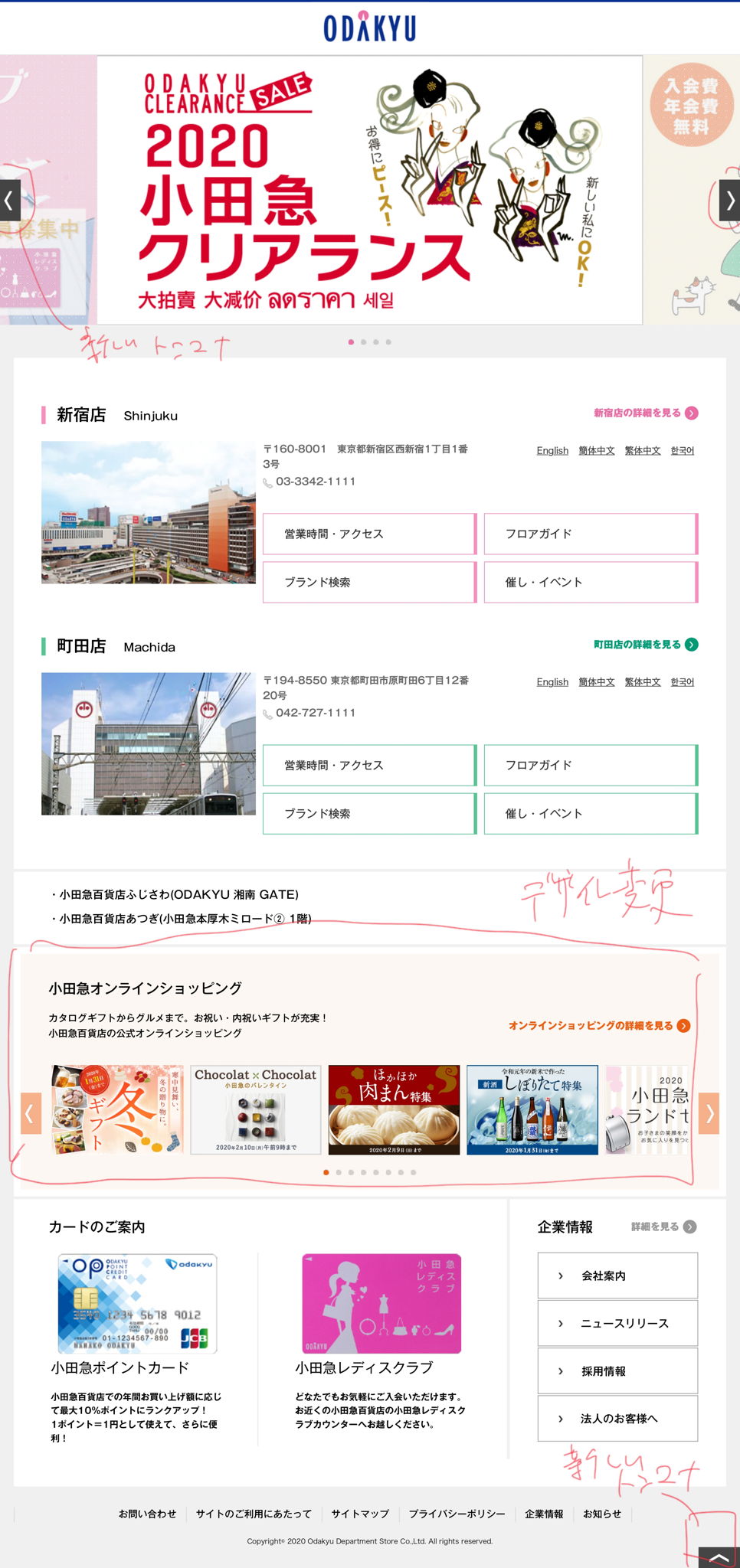Open 採用情報 recruitment information

617,1371
